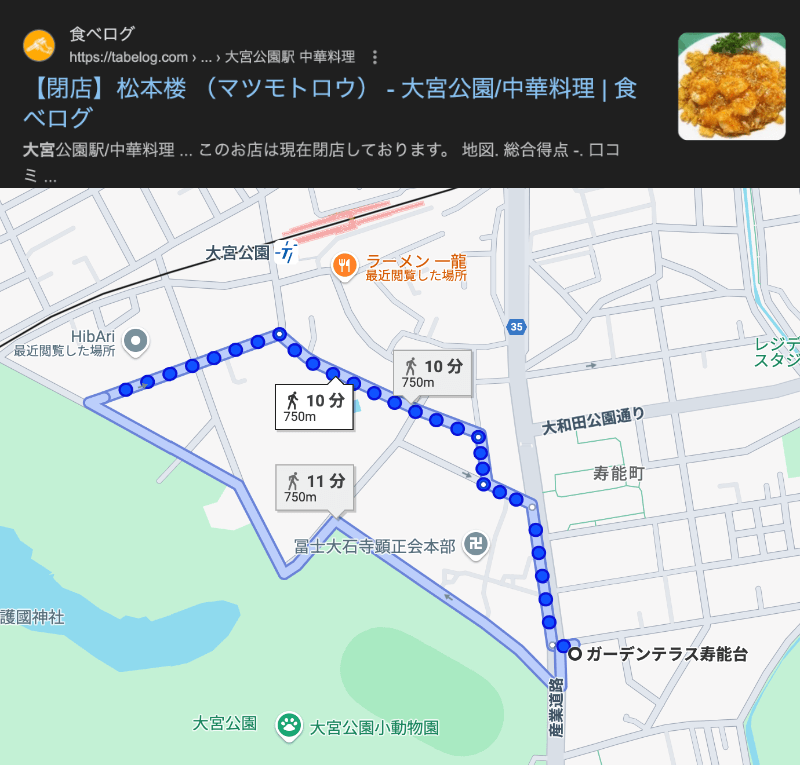Open the three-dot menu beside the Tabelog URL
Screen dimensions: 800x765
click(375, 57)
